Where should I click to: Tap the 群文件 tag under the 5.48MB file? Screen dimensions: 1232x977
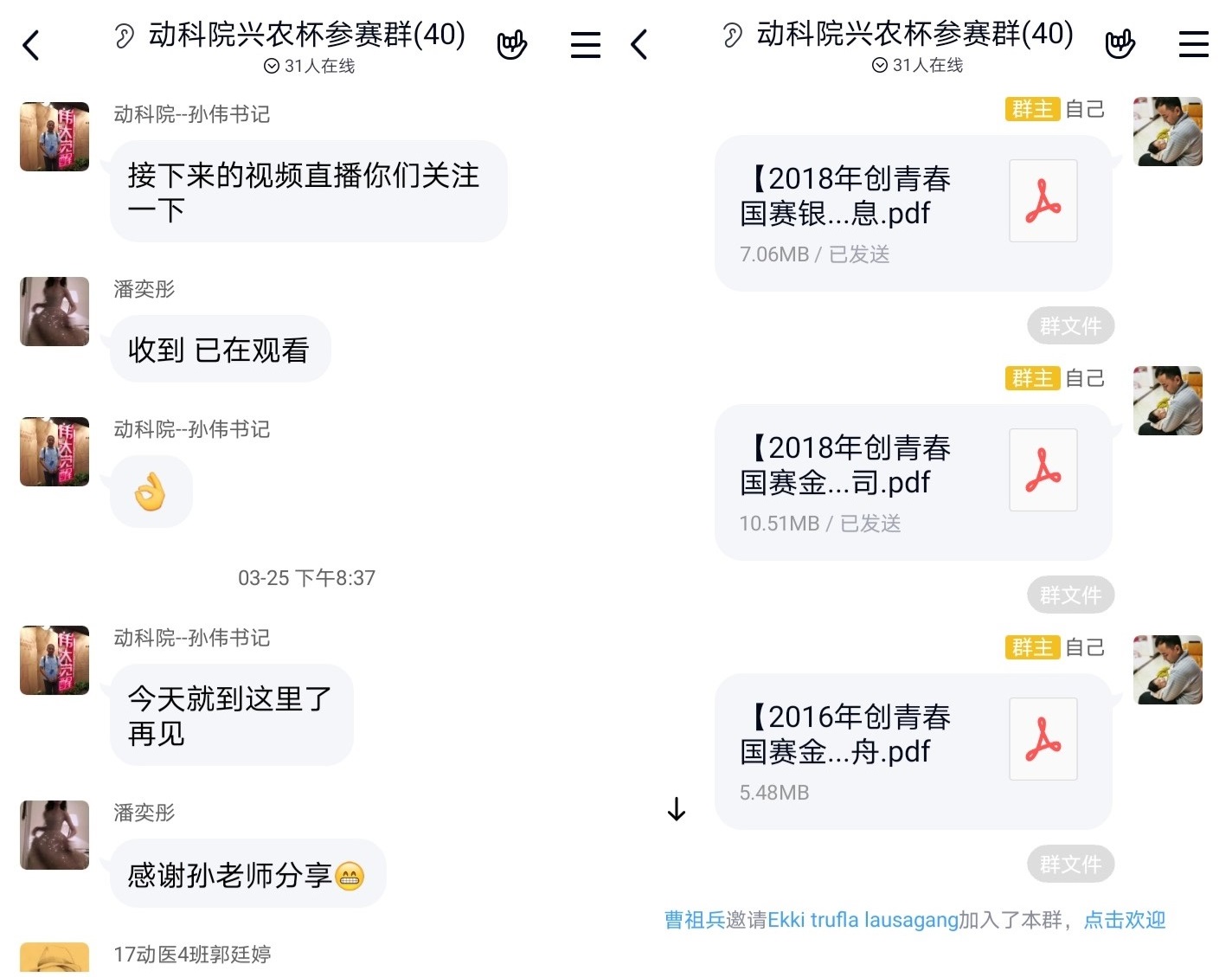click(1070, 864)
